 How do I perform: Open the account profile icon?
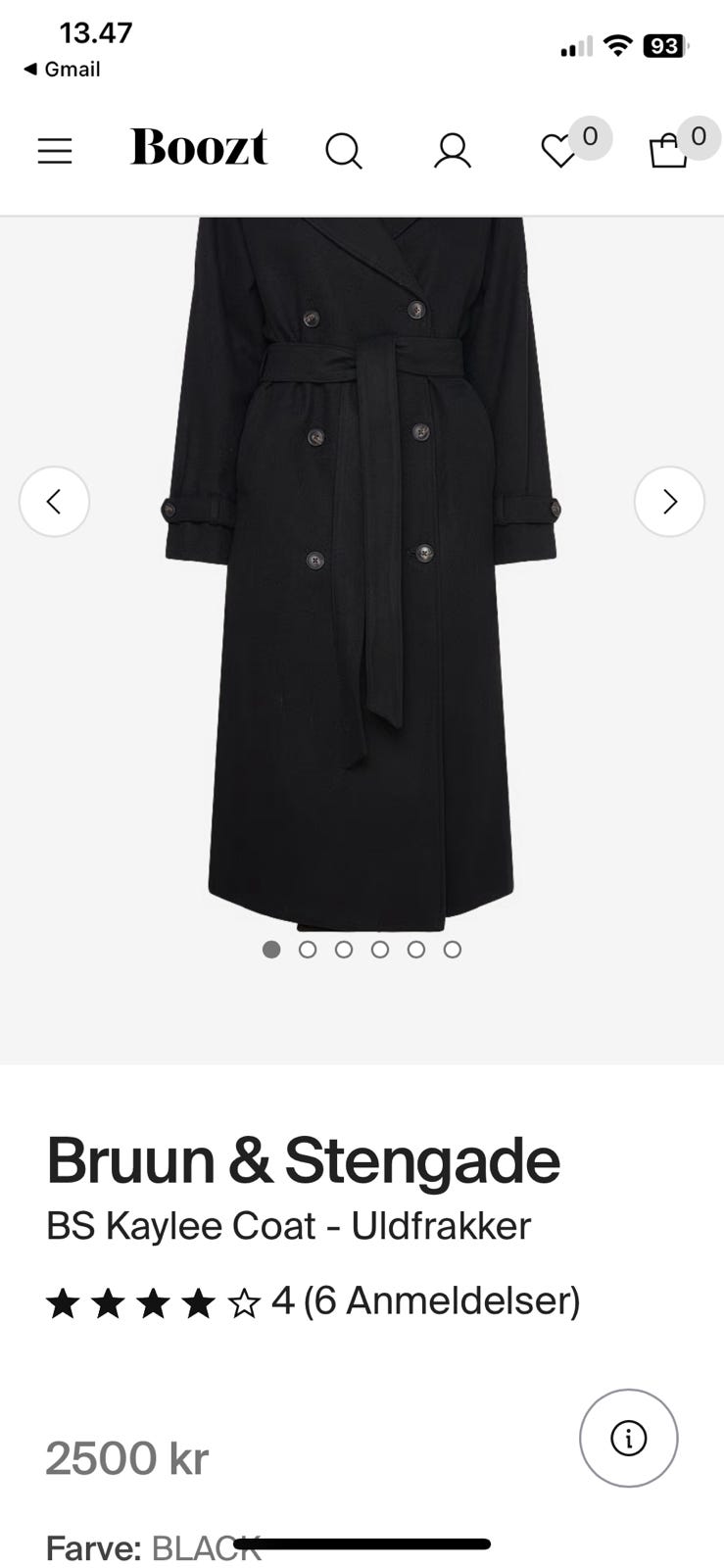click(453, 151)
